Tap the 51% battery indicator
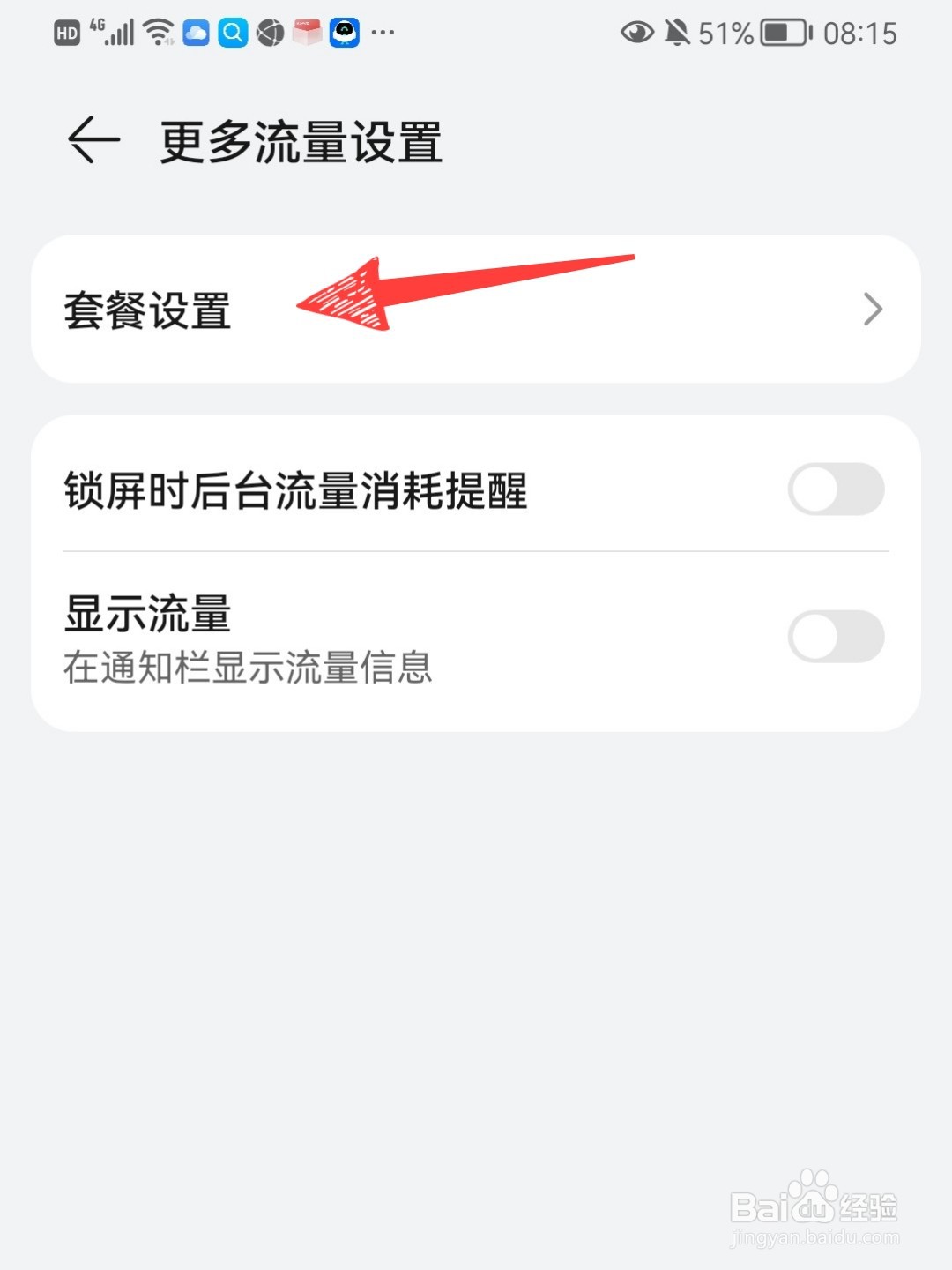The height and width of the screenshot is (1270, 952). click(x=725, y=34)
